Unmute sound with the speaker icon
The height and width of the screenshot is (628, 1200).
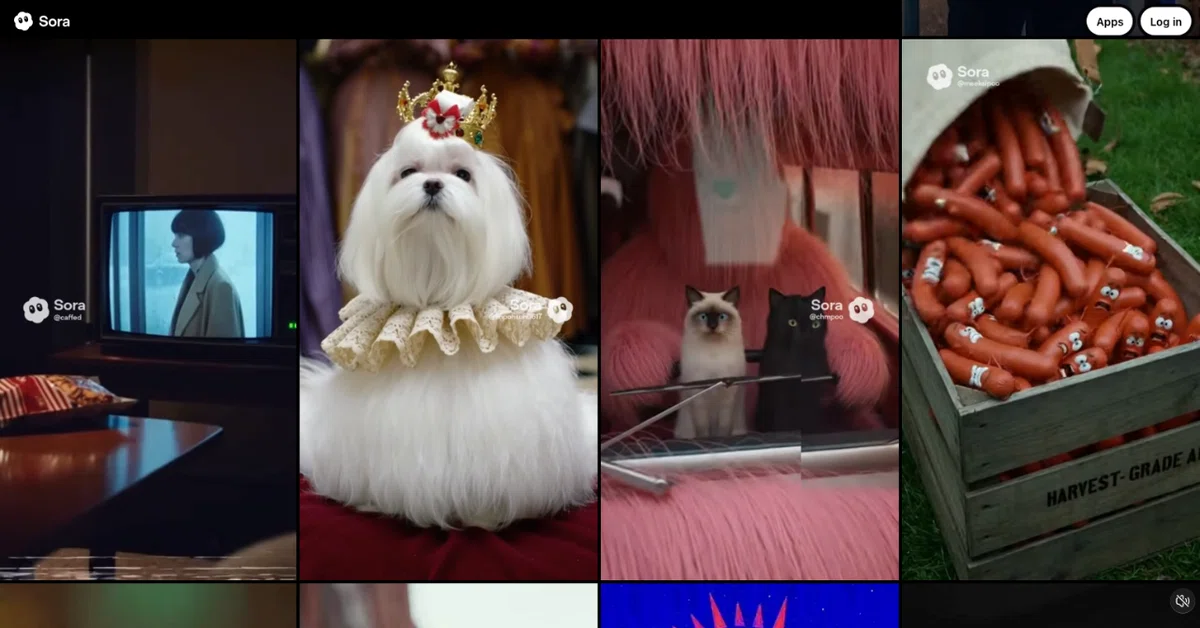tap(1182, 601)
